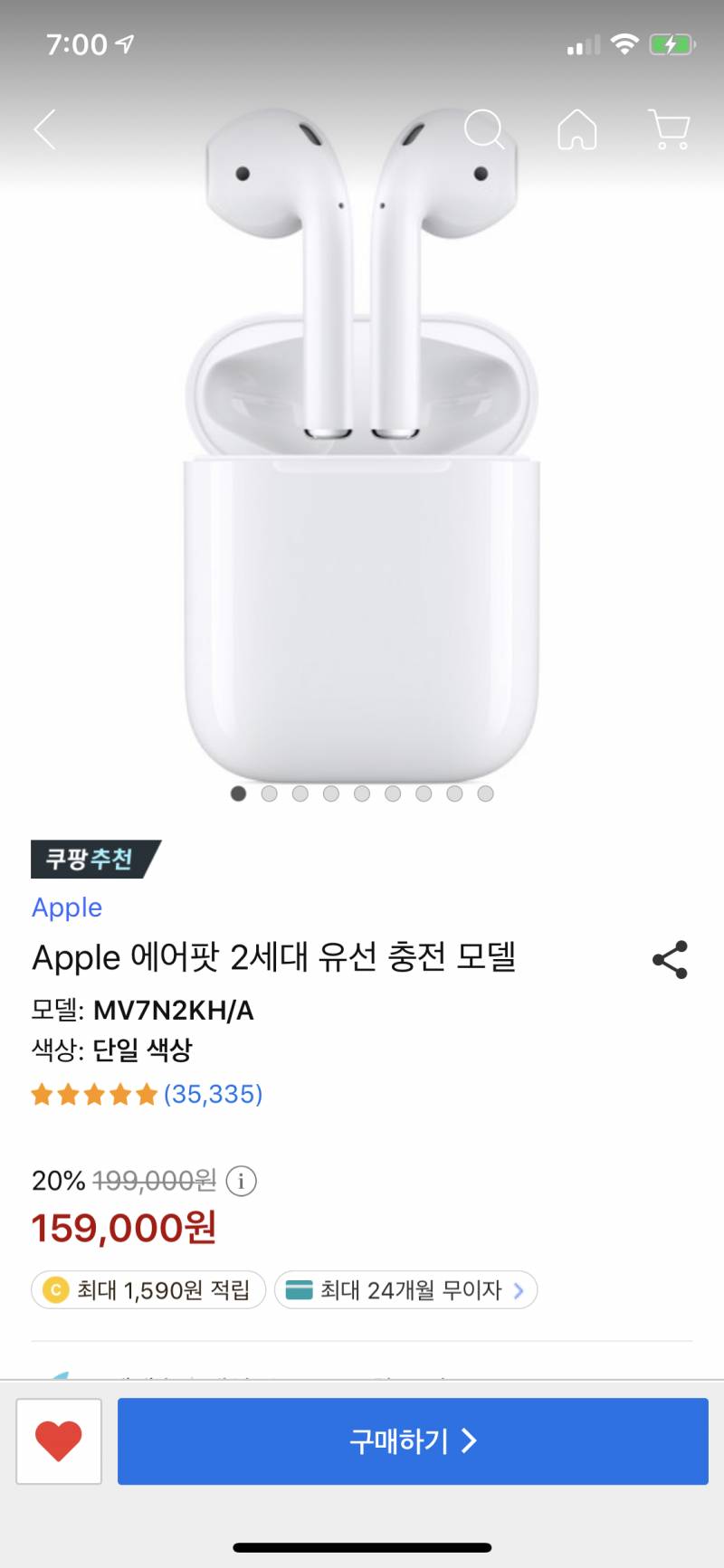Open the search icon at the top
Viewport: 724px width, 1568px height.
(486, 129)
